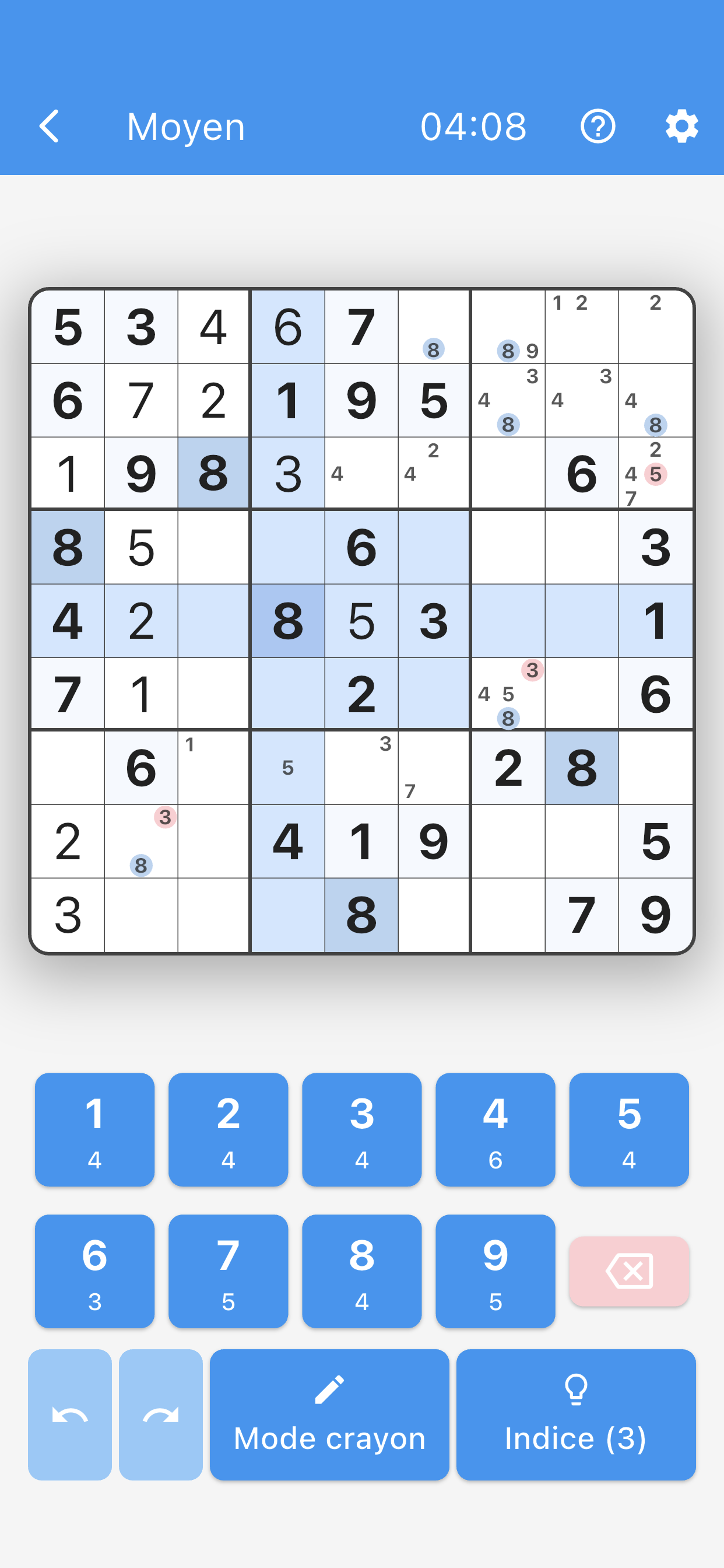Open the settings gear
The height and width of the screenshot is (1568, 724).
681,127
